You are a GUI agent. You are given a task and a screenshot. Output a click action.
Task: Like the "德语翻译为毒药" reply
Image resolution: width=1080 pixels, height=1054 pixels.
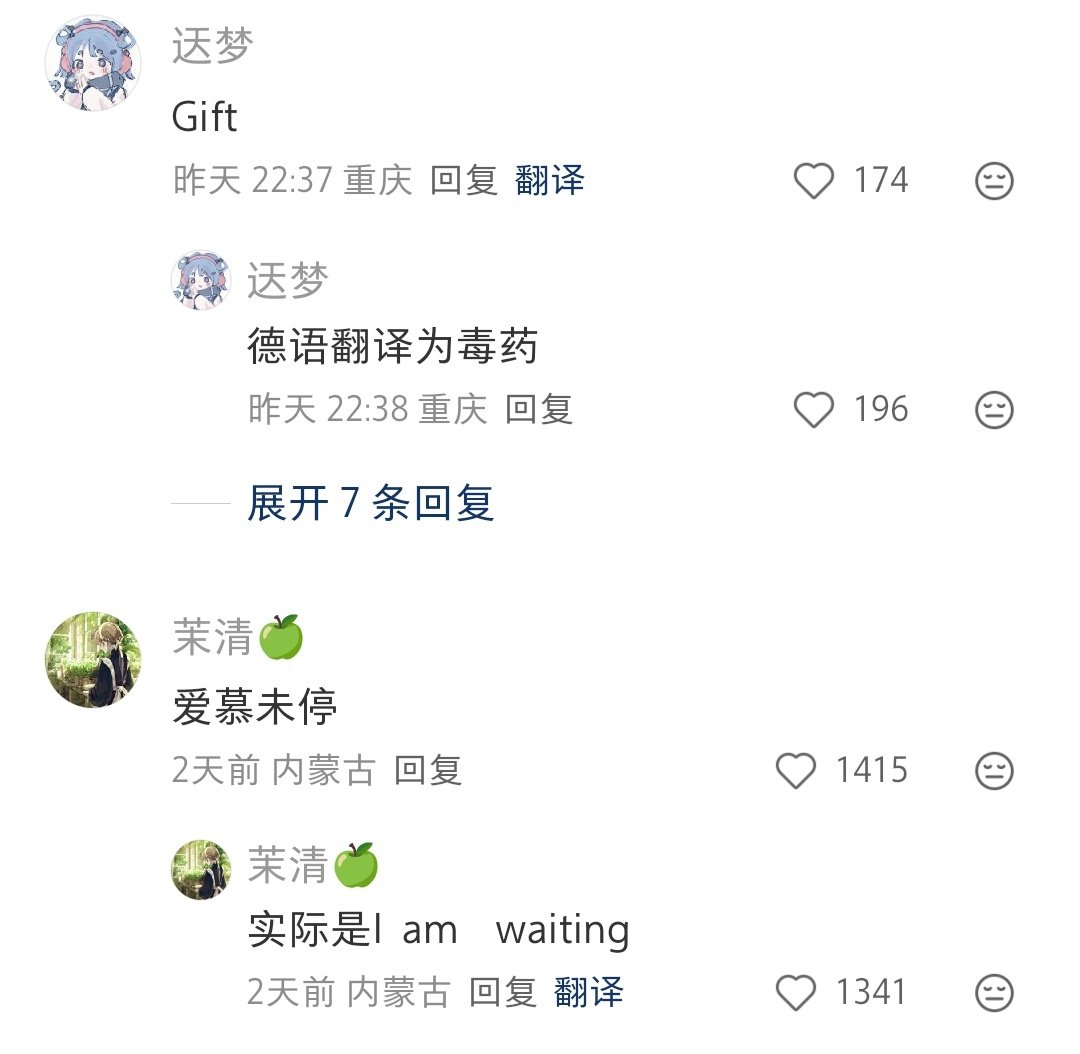[813, 410]
